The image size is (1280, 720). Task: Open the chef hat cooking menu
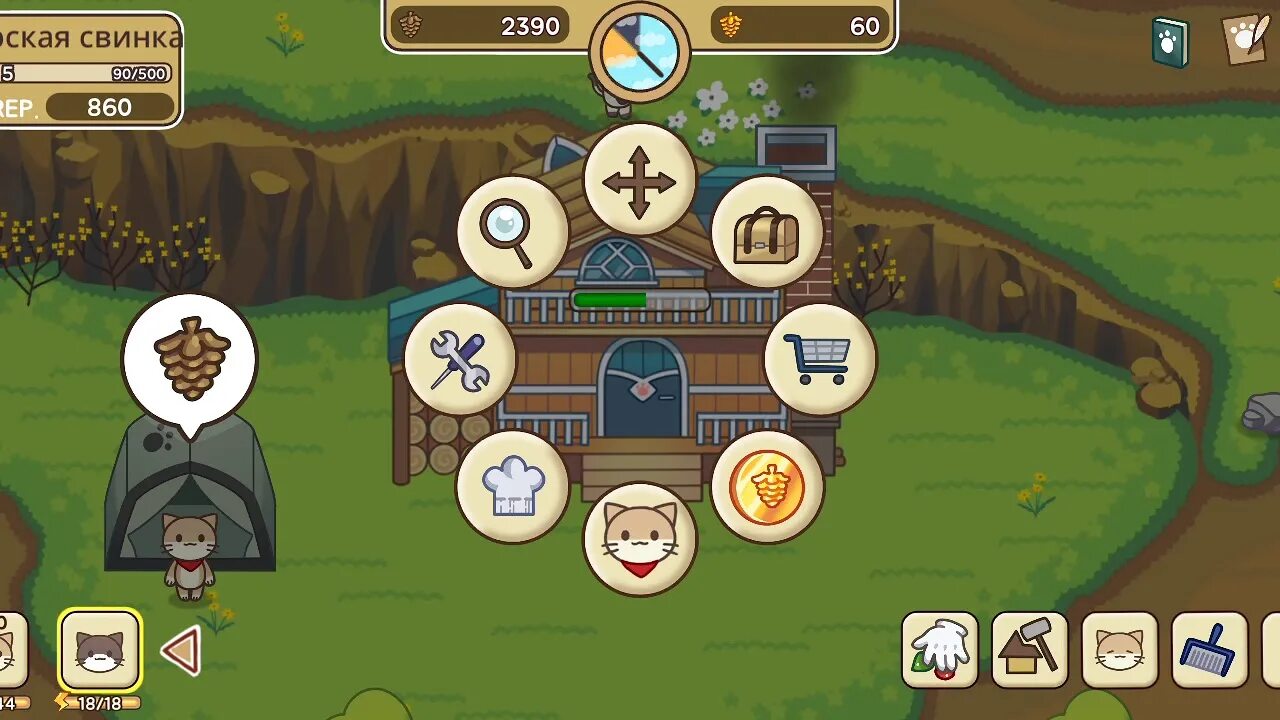click(x=513, y=486)
